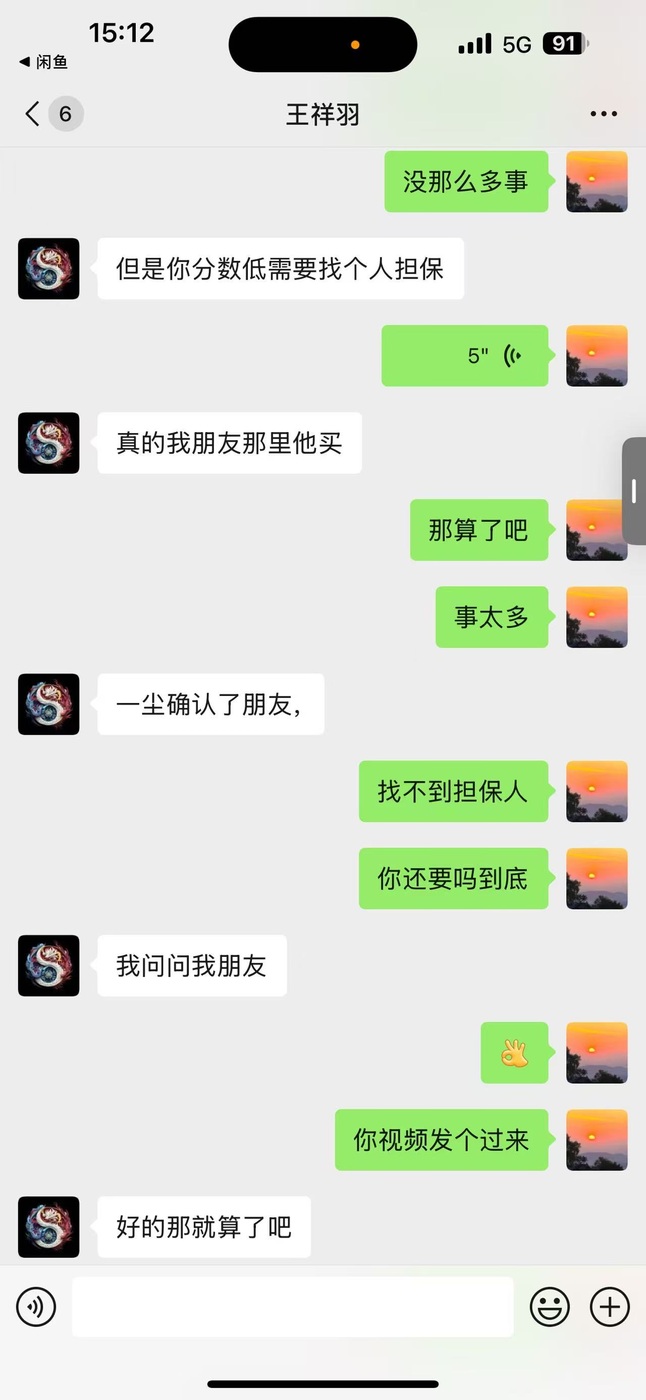This screenshot has height=1400, width=646.
Task: Open the plus attachments panel
Action: [609, 1306]
